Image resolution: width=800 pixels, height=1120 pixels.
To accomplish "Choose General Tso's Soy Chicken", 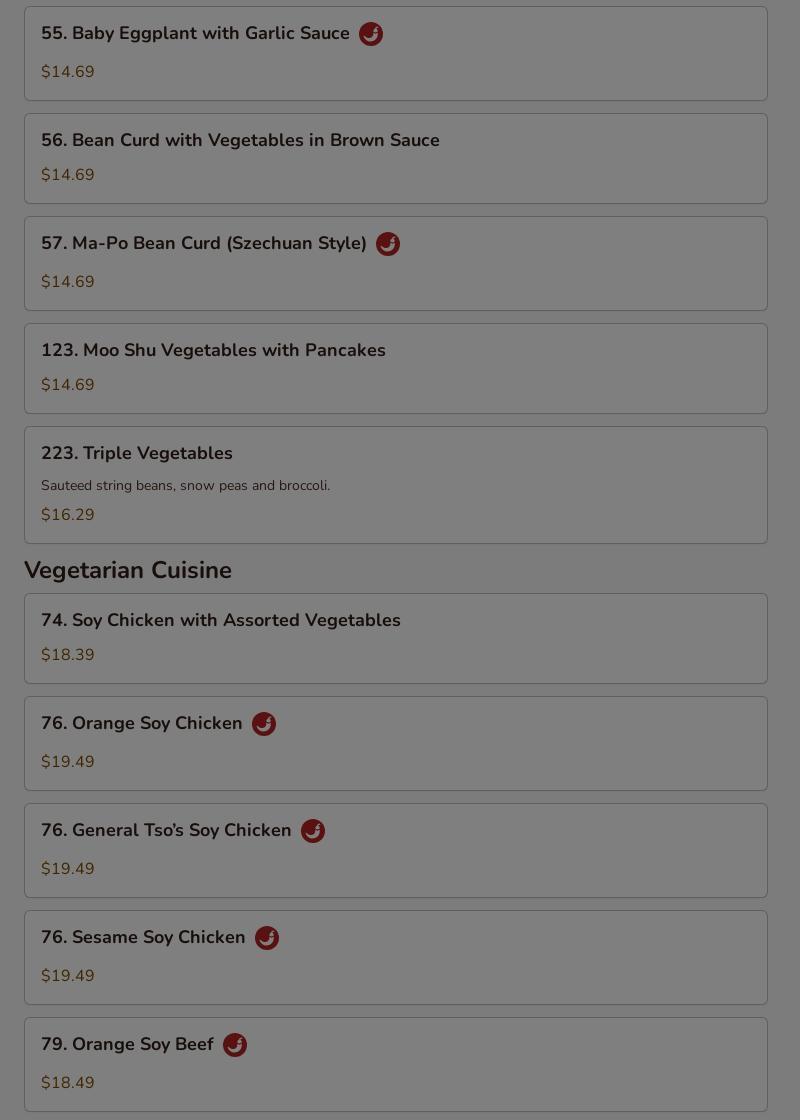I will (395, 850).
